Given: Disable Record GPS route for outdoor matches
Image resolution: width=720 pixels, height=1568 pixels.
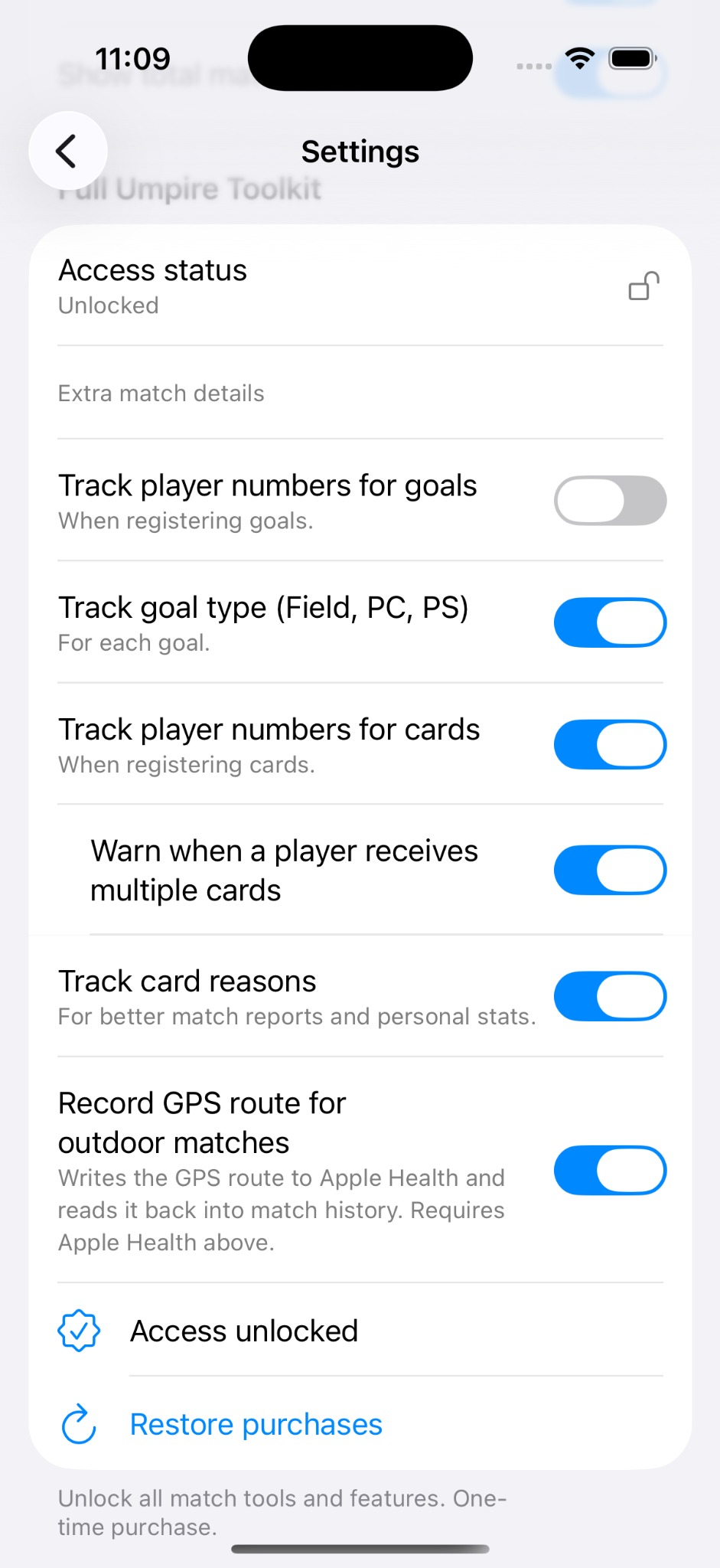Looking at the screenshot, I should tap(610, 1170).
